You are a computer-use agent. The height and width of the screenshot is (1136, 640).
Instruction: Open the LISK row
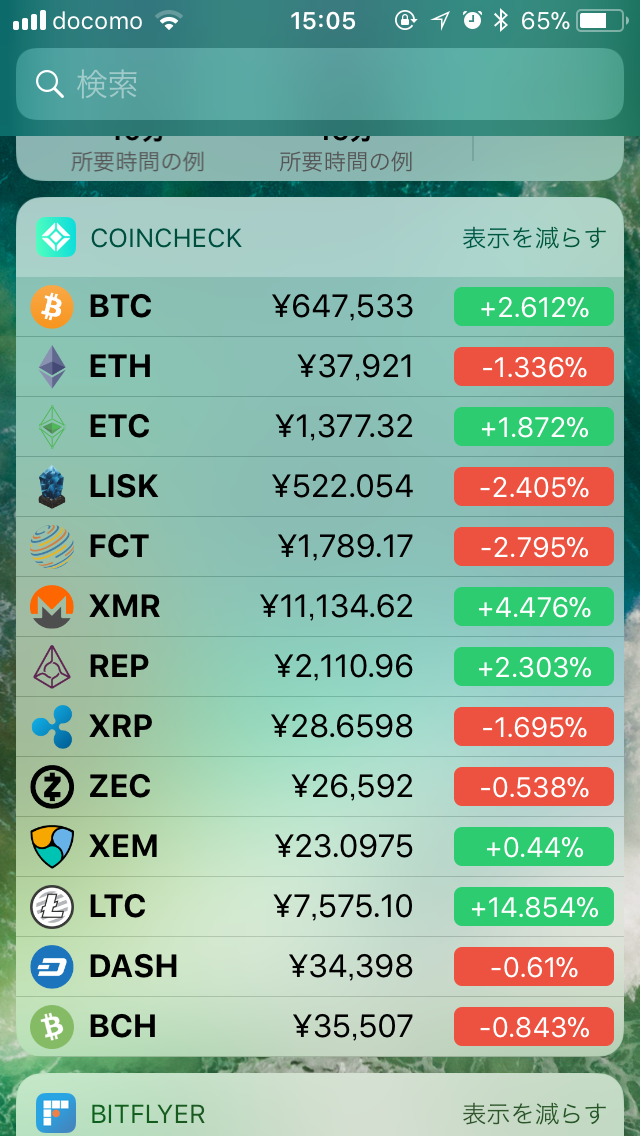point(320,487)
